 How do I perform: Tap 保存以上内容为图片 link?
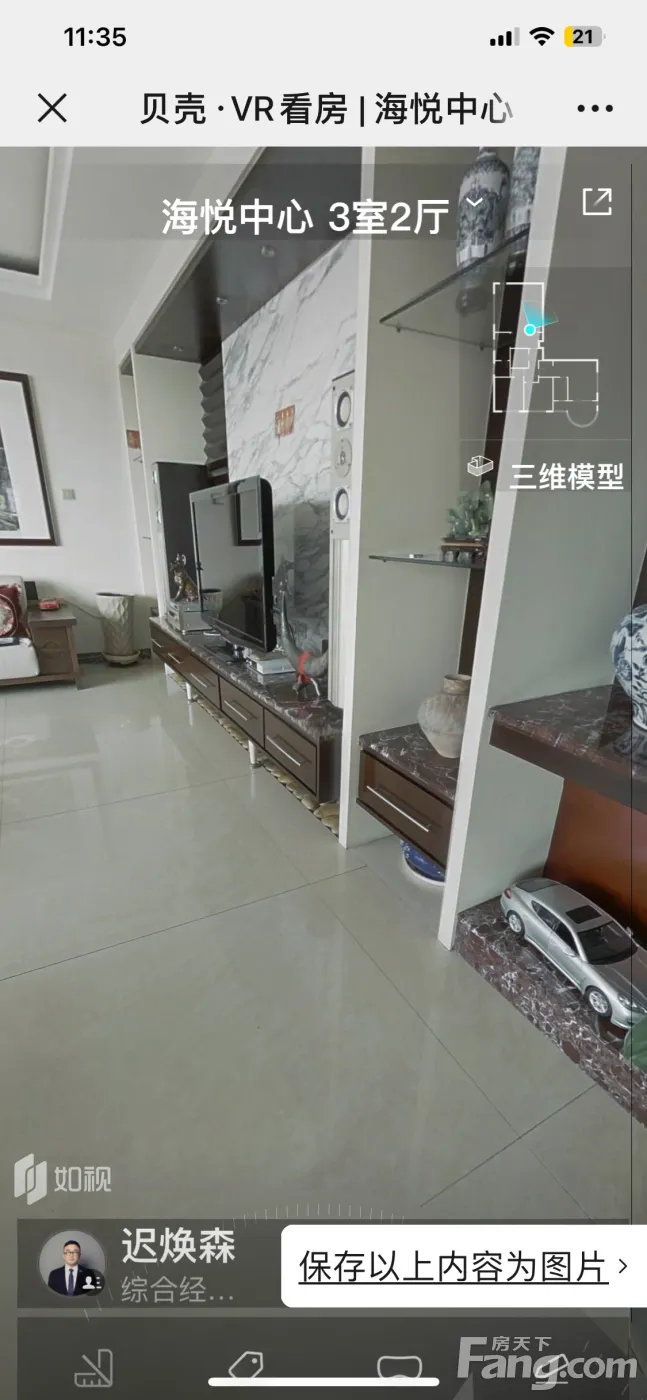[454, 1267]
